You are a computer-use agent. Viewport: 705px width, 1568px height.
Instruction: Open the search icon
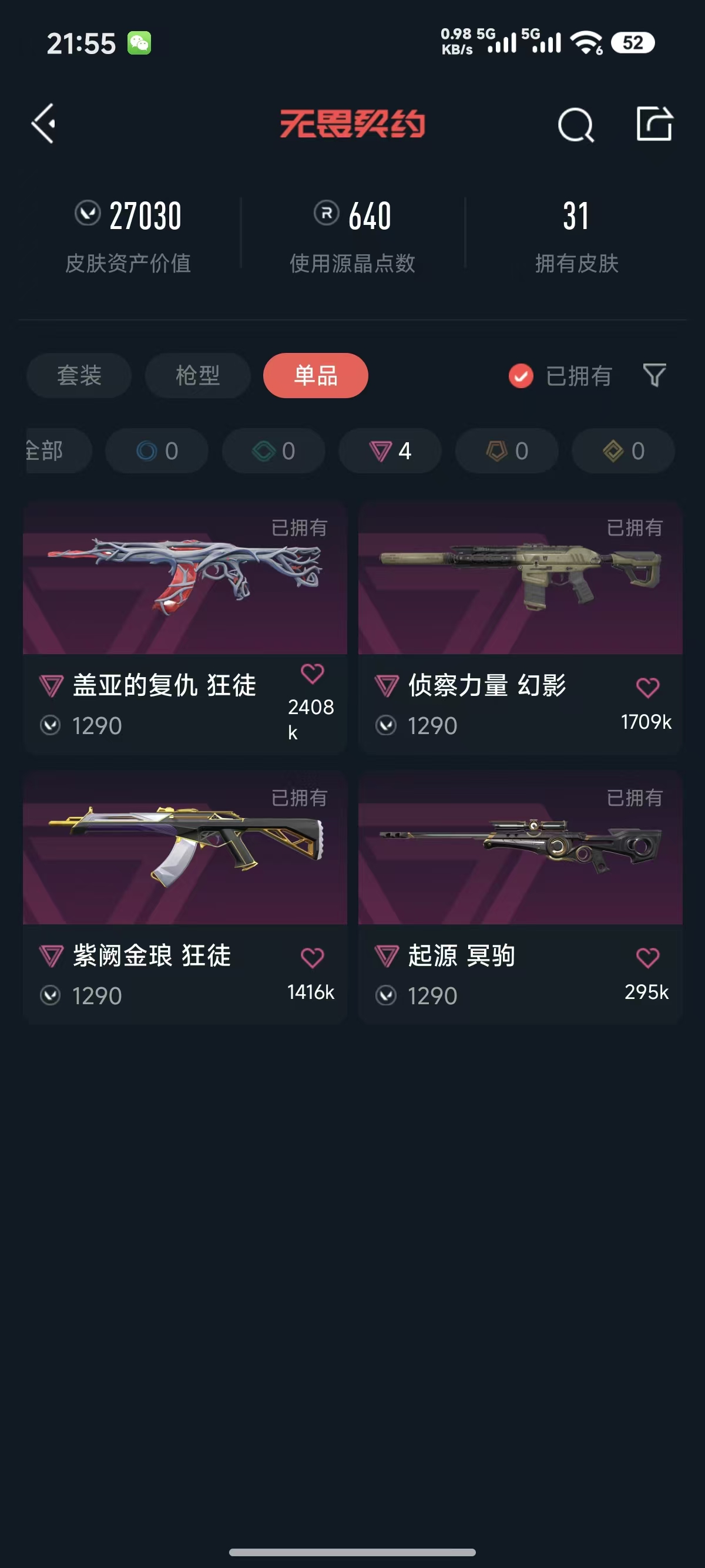pos(575,125)
